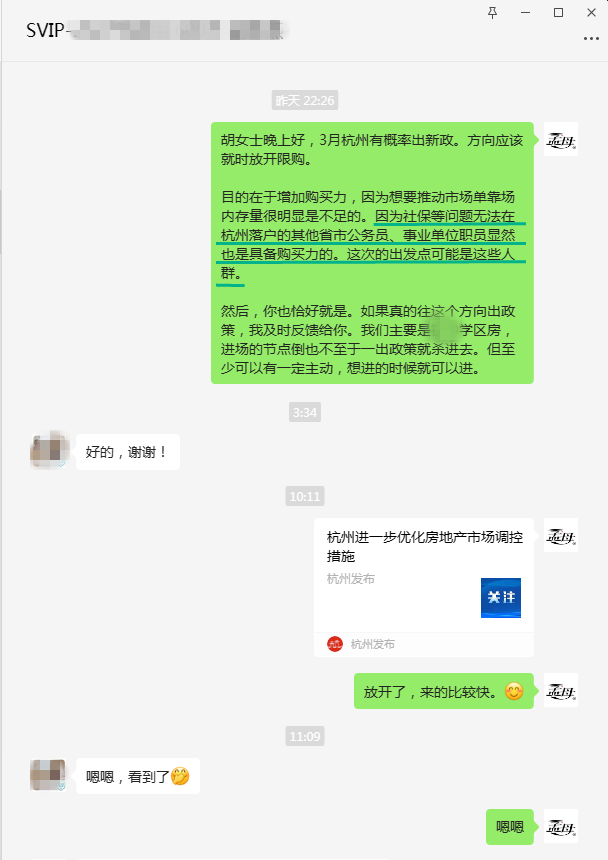Open the chat info overflow menu
This screenshot has height=860, width=608.
pos(591,38)
